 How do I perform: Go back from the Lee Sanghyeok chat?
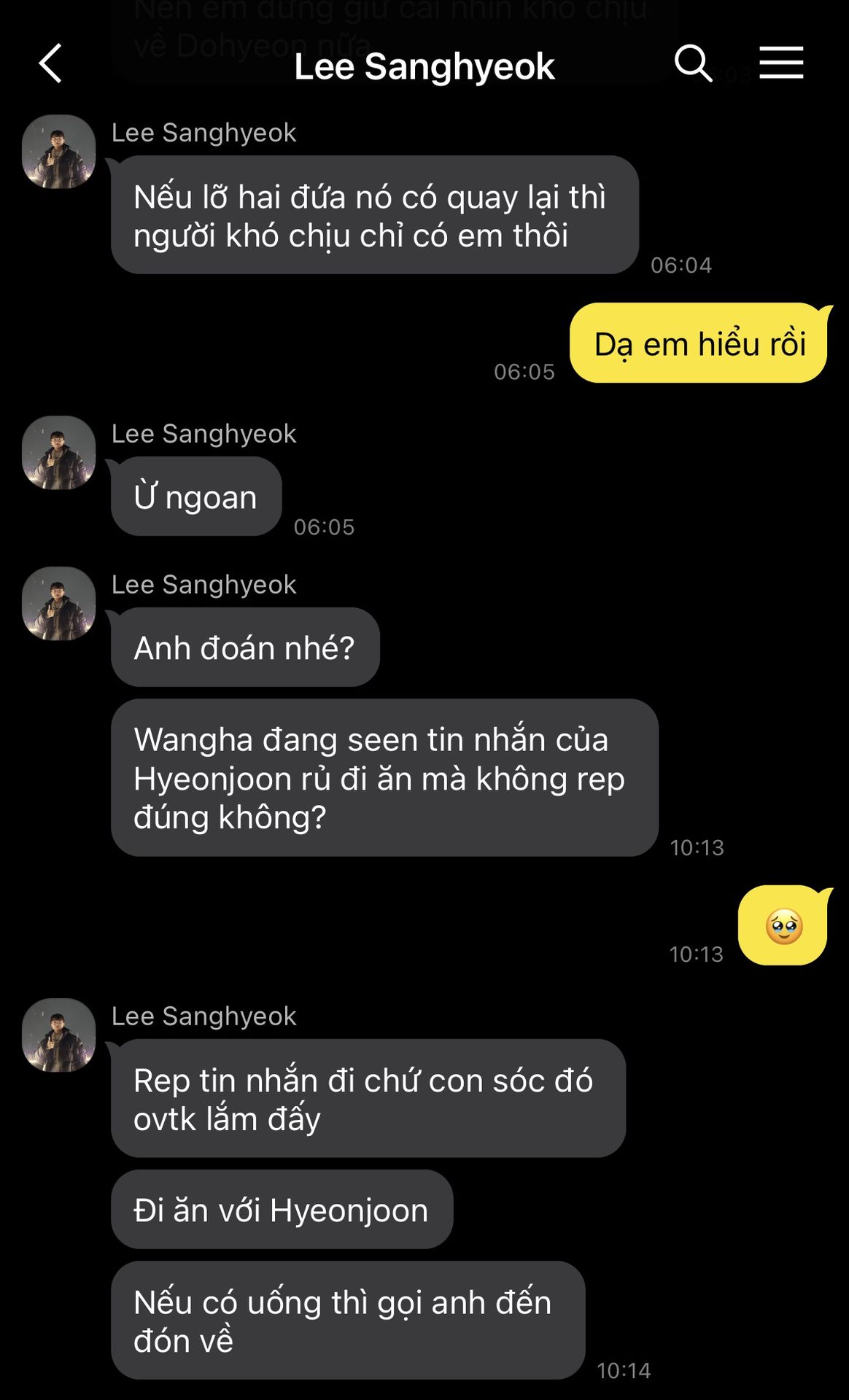click(50, 63)
